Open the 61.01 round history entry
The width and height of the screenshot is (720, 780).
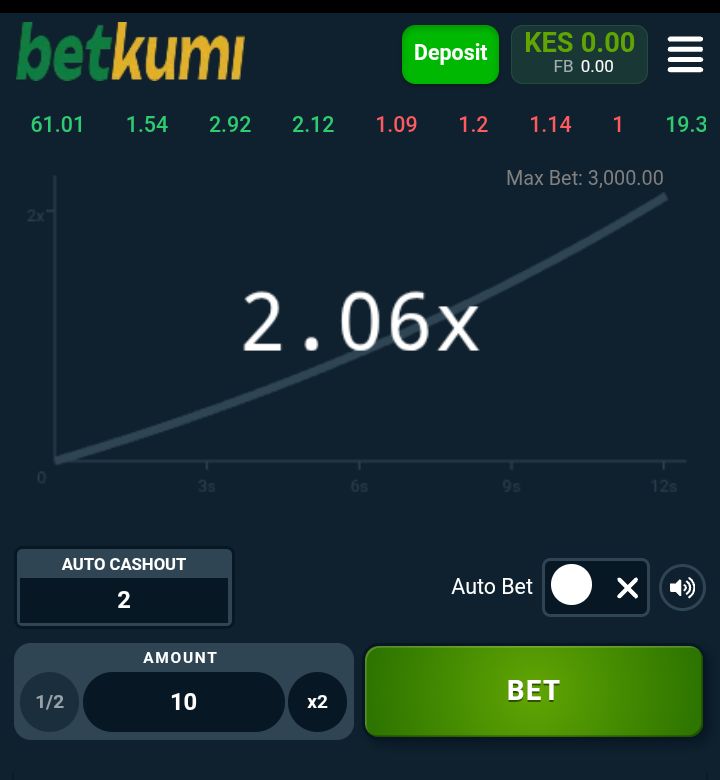click(57, 125)
